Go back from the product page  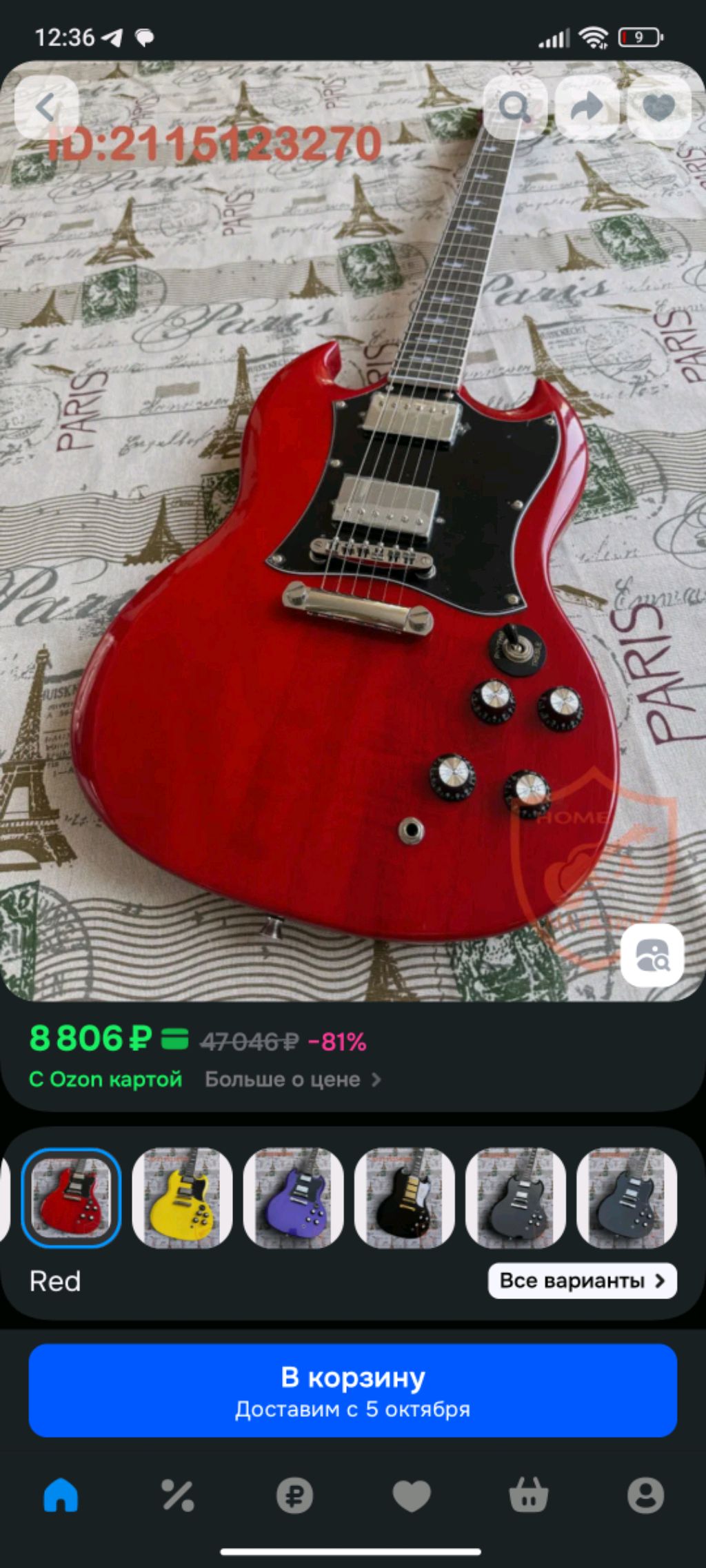[x=46, y=108]
